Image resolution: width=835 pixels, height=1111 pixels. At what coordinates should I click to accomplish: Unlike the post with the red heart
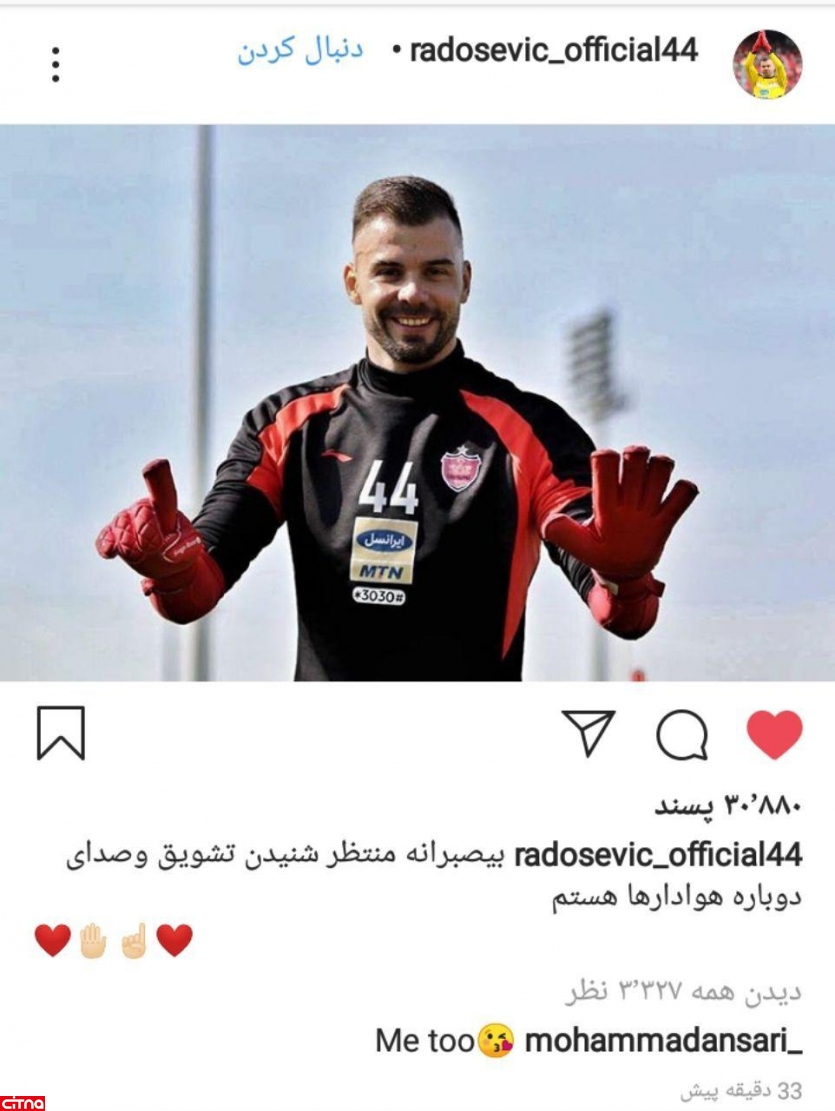pos(774,735)
